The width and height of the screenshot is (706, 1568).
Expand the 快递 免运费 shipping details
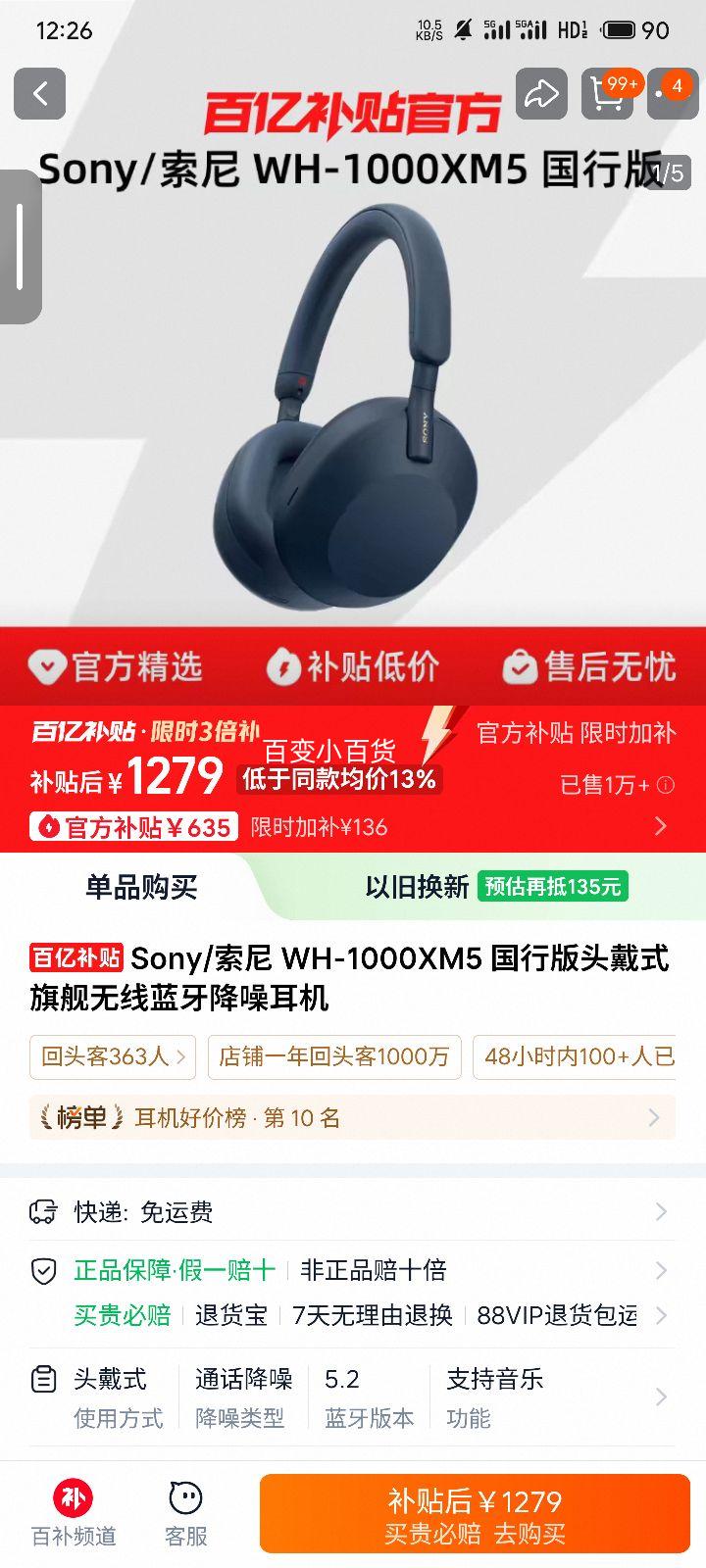coord(353,1212)
